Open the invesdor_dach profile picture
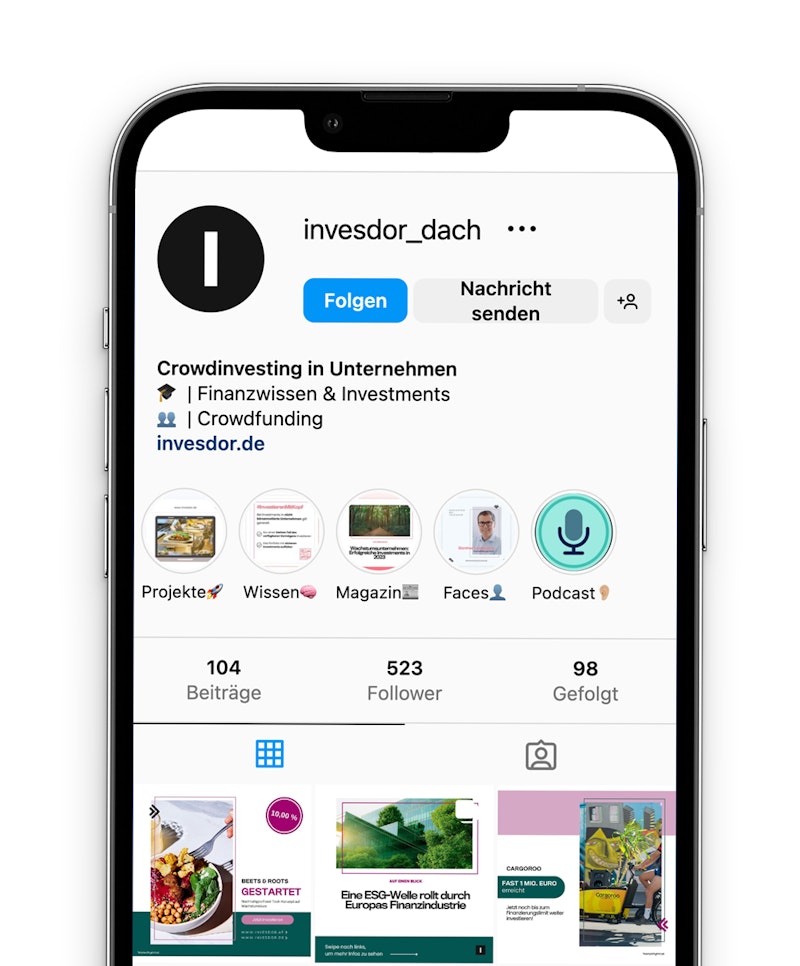Viewport: 800px width, 966px height. (210, 258)
